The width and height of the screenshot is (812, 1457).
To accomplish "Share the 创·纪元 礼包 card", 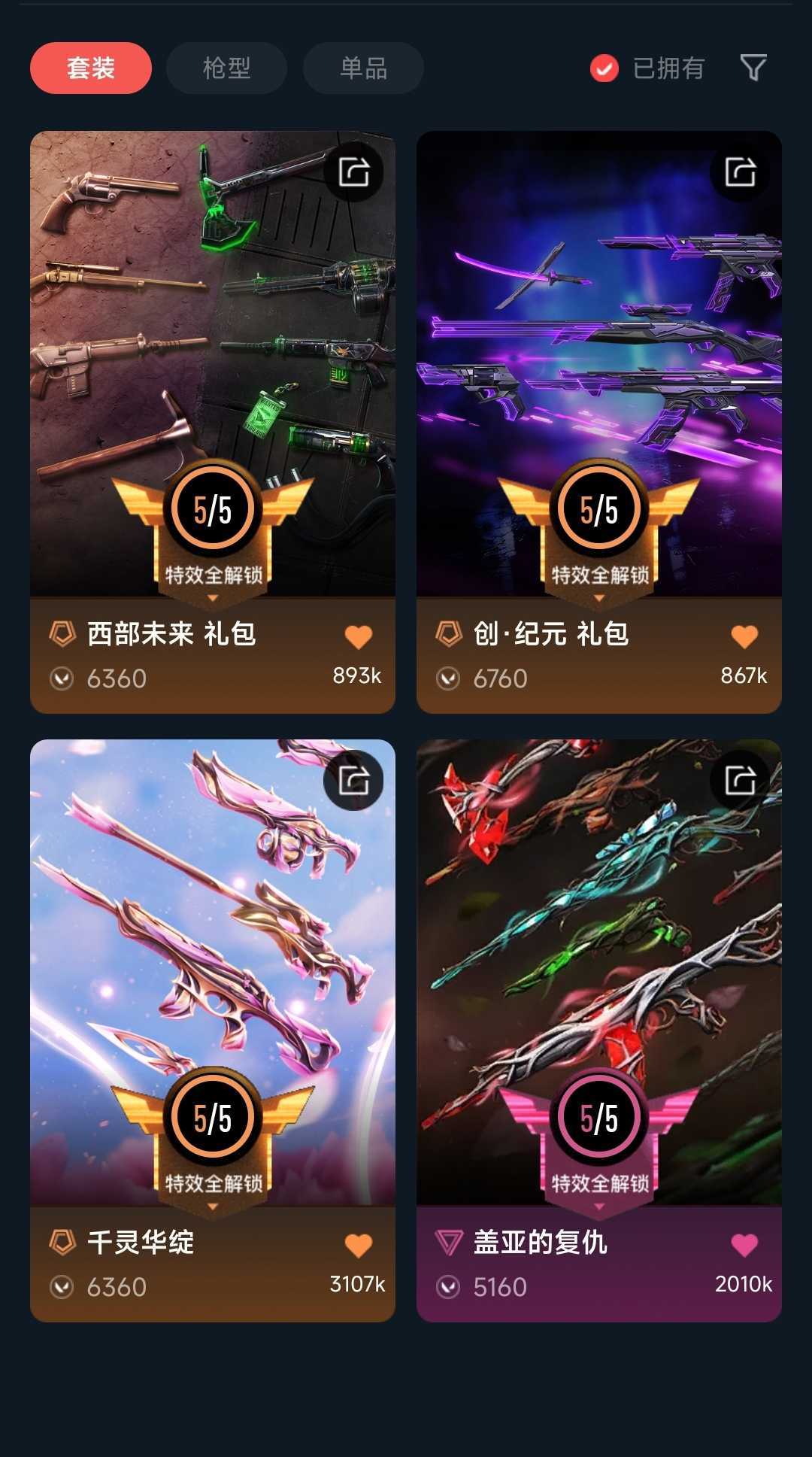I will (x=740, y=172).
